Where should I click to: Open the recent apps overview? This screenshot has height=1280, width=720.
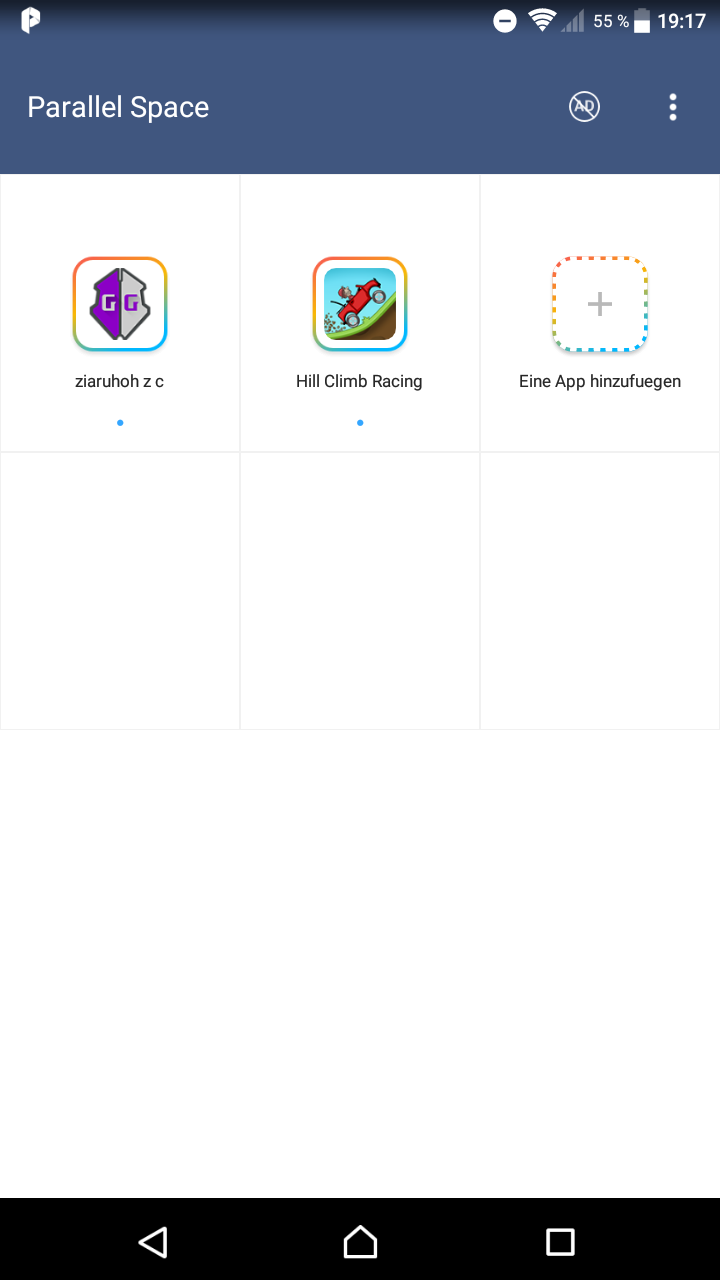560,1241
